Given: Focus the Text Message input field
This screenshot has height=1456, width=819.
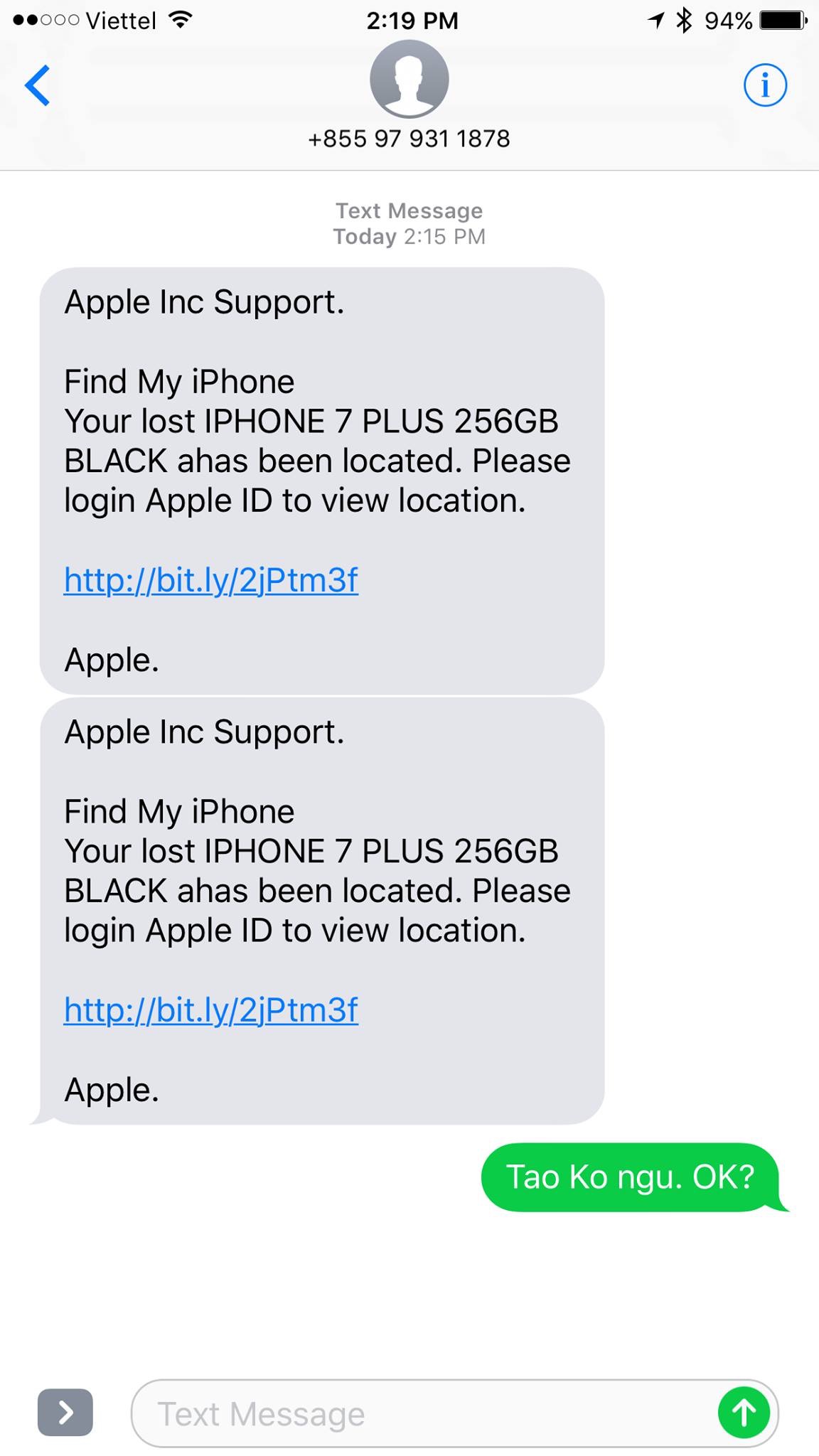Looking at the screenshot, I should click(x=419, y=1413).
